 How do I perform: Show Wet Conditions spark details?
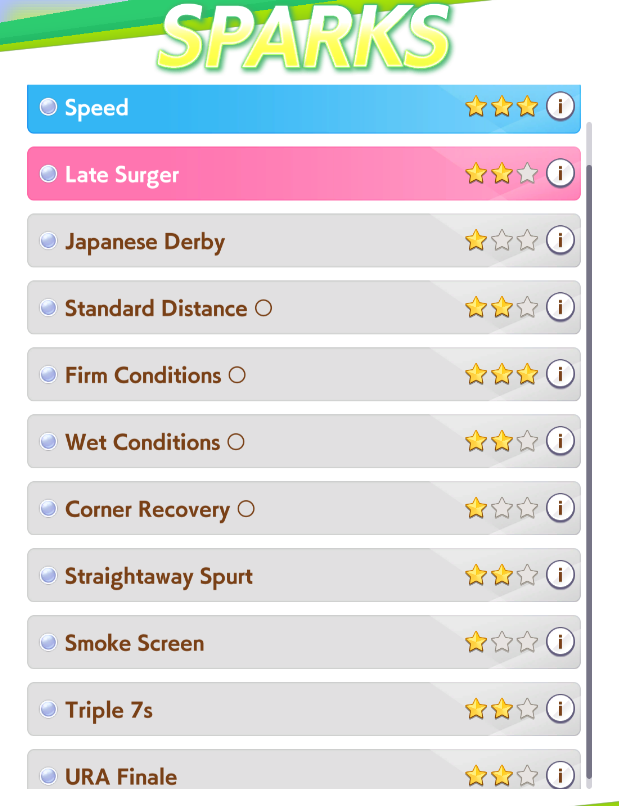560,441
